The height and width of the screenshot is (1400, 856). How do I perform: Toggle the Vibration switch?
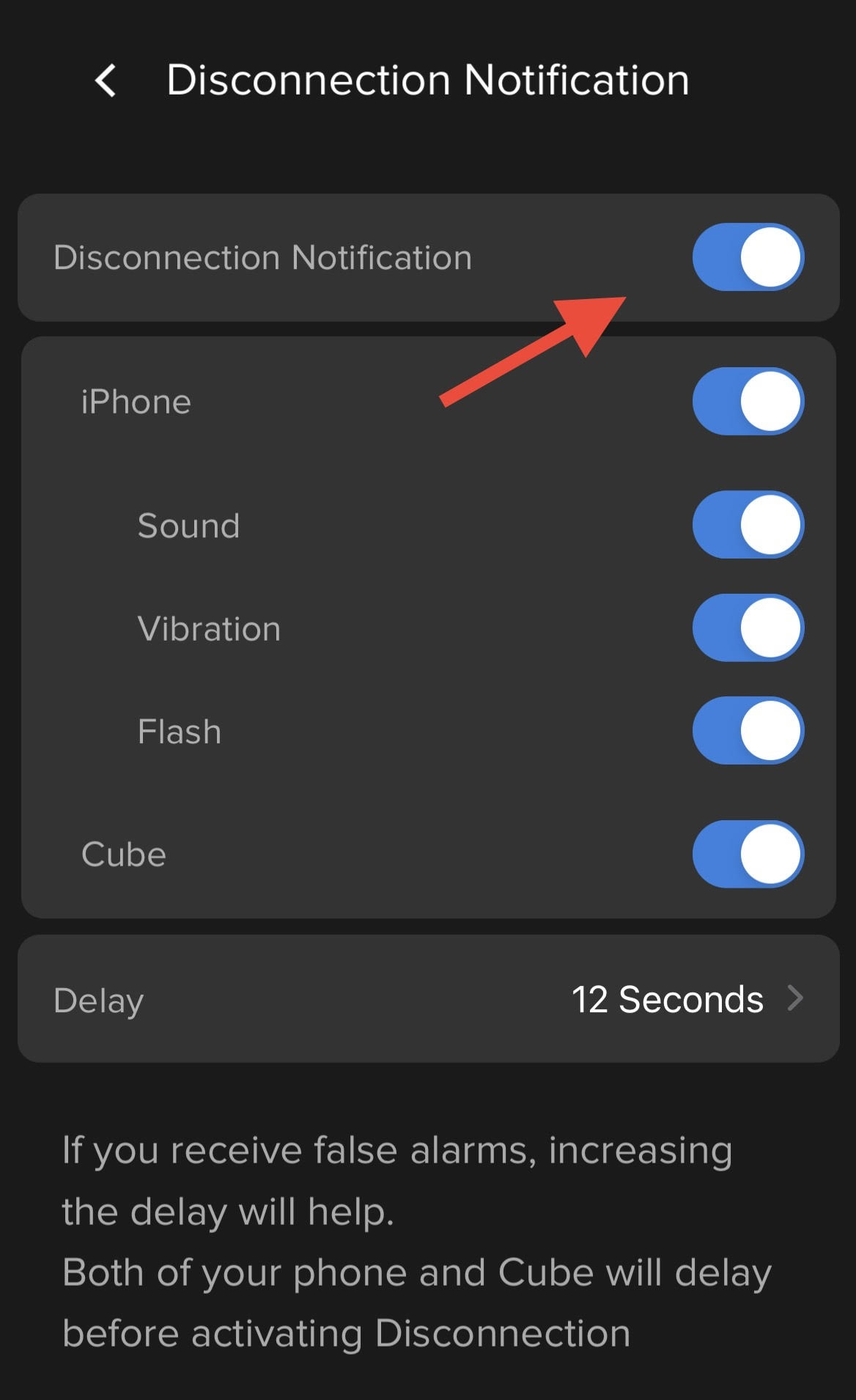pyautogui.click(x=748, y=628)
